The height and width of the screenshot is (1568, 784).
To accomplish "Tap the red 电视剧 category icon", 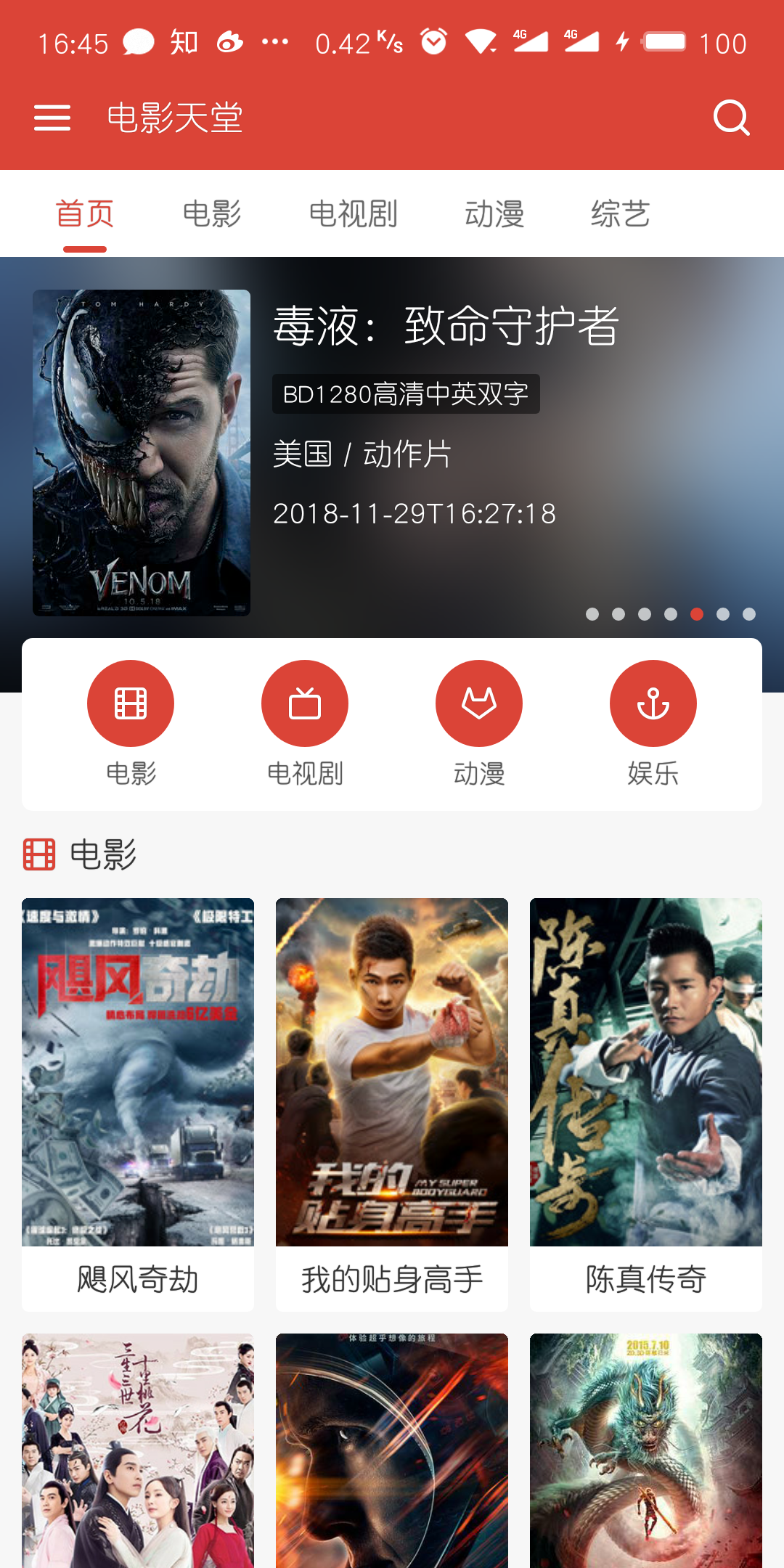I will (x=305, y=703).
